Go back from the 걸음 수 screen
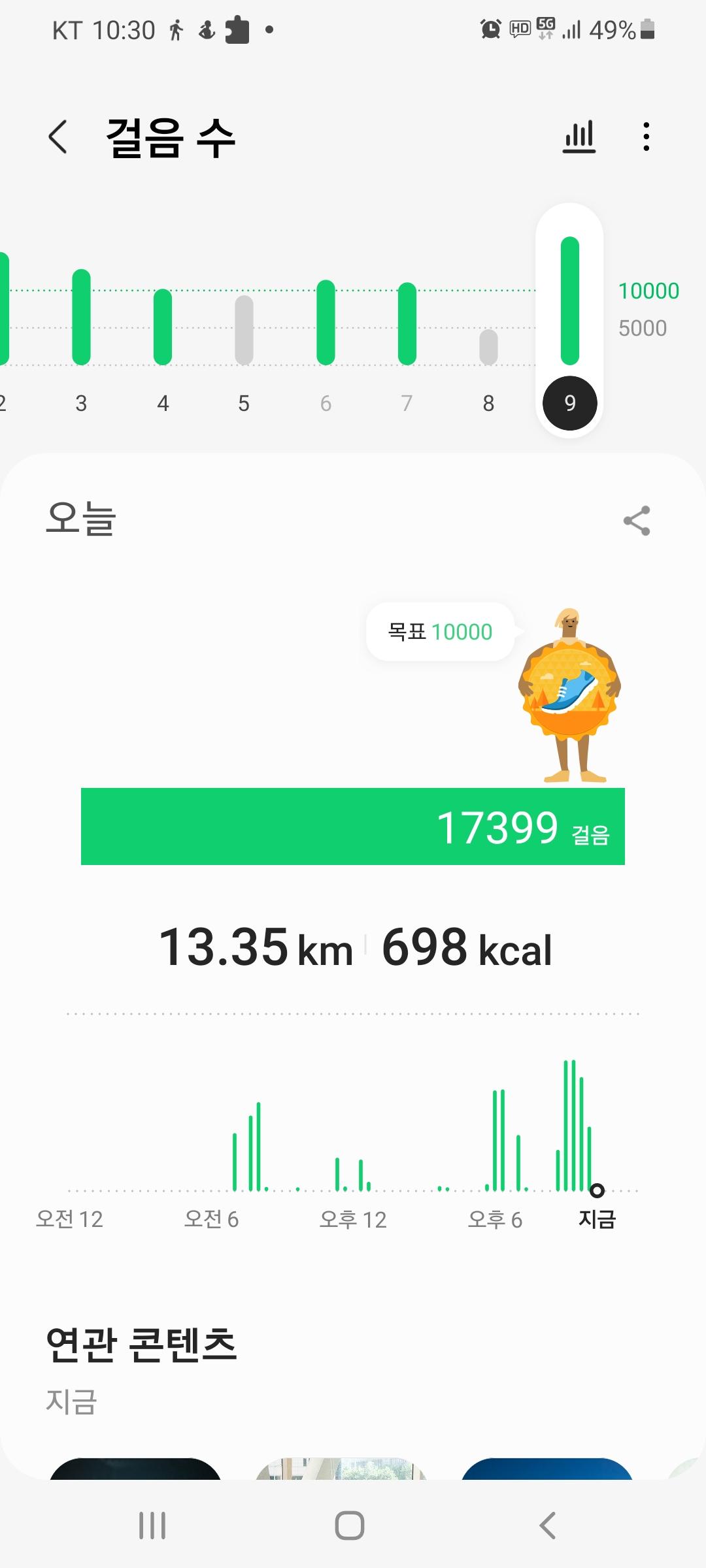Viewport: 706px width, 1568px height. pyautogui.click(x=58, y=138)
